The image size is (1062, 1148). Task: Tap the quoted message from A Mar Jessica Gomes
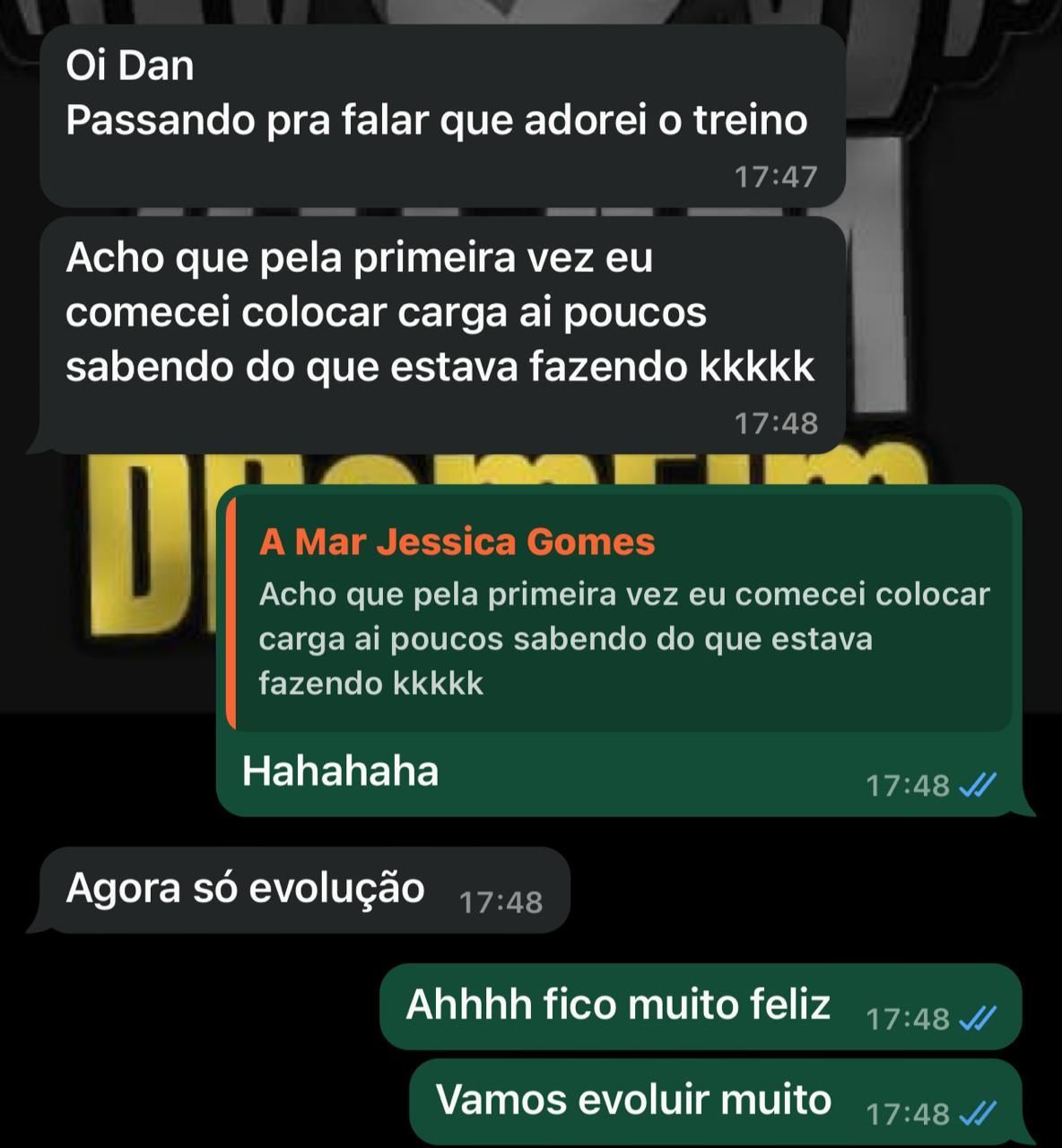(x=619, y=614)
